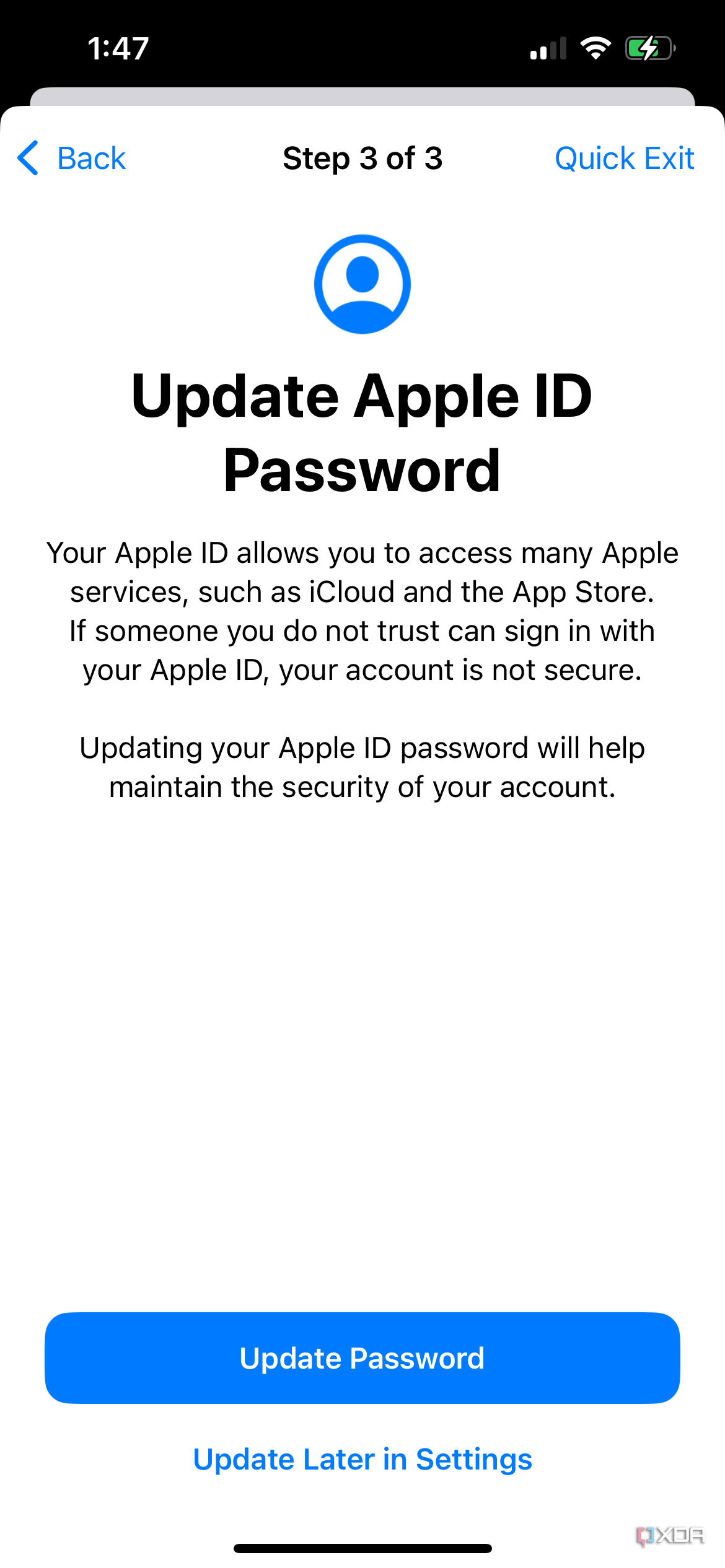This screenshot has height=1568, width=725.
Task: Select the Step 3 of 3 header
Action: 362,159
